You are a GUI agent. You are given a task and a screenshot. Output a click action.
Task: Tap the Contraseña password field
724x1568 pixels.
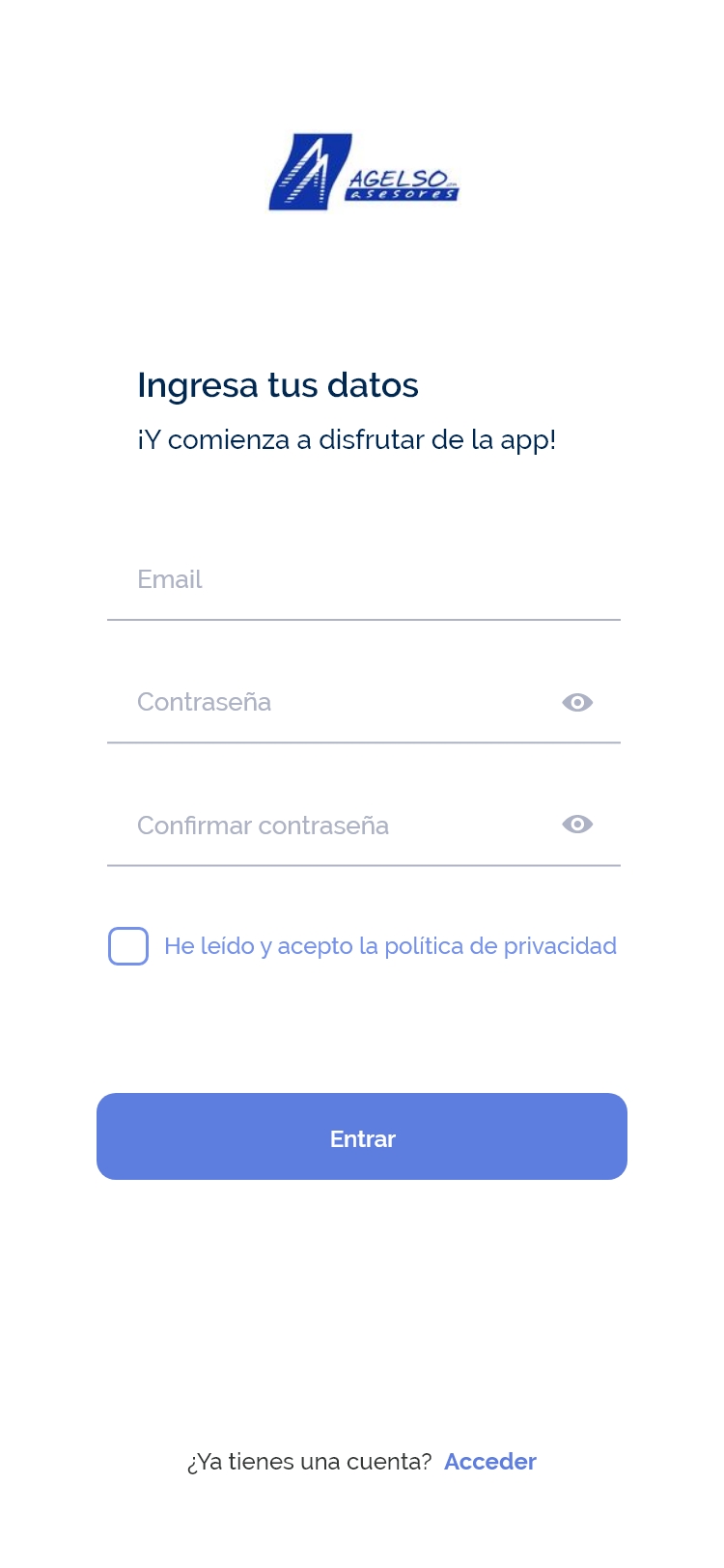(x=328, y=703)
